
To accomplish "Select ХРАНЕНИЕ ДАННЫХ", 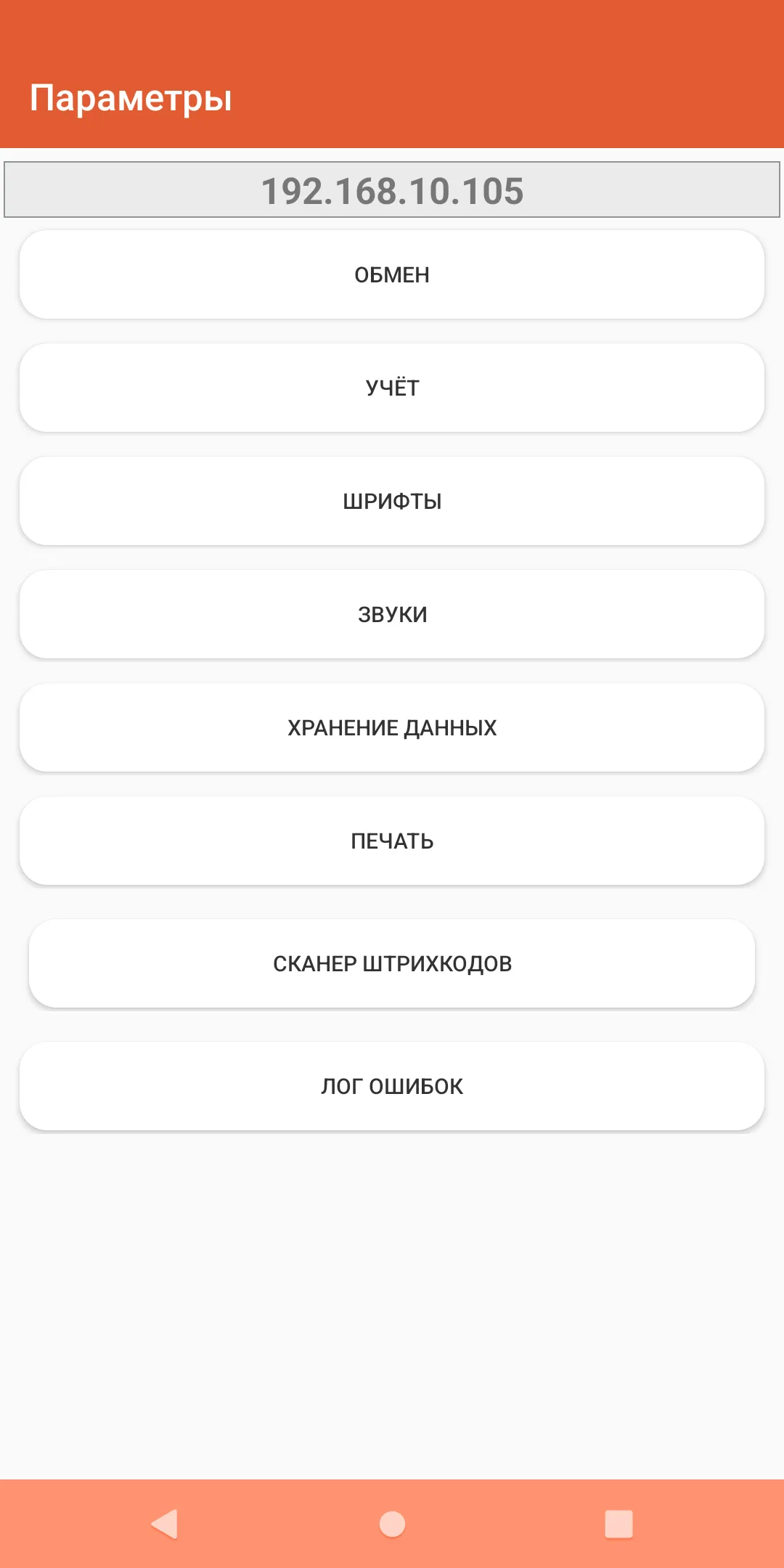I will point(392,727).
